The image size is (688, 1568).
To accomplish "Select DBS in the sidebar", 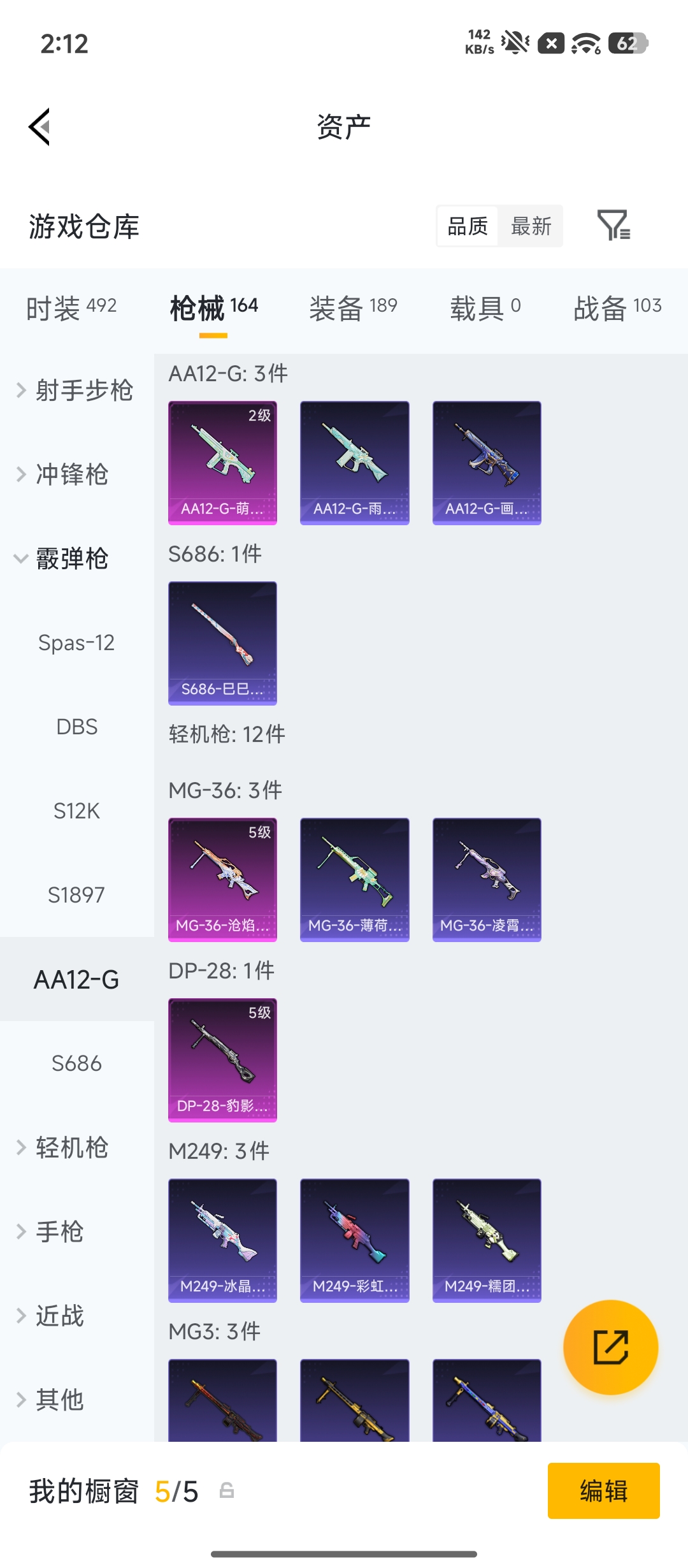I will (x=76, y=727).
